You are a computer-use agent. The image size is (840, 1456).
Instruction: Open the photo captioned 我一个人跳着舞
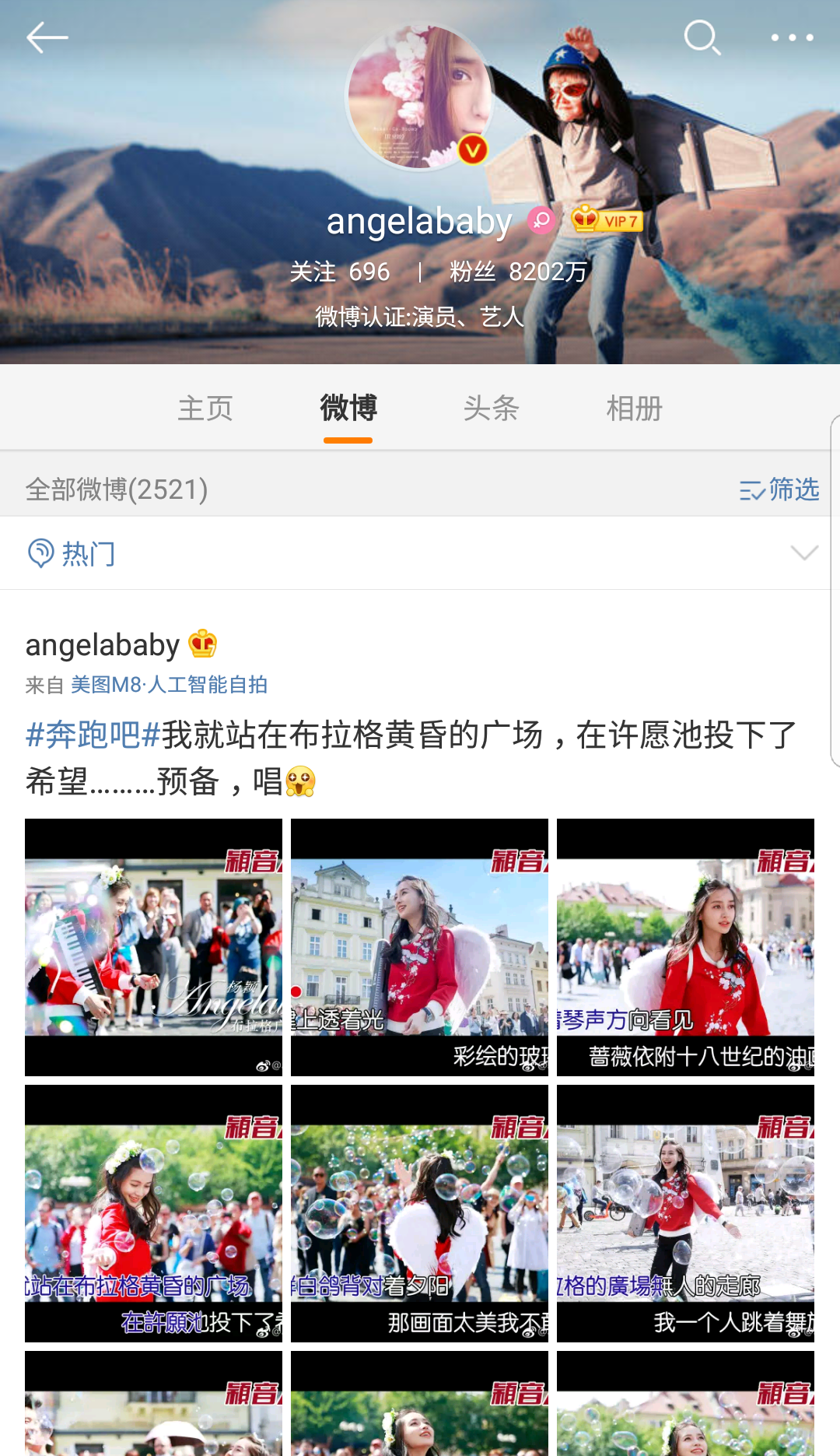tap(685, 1213)
